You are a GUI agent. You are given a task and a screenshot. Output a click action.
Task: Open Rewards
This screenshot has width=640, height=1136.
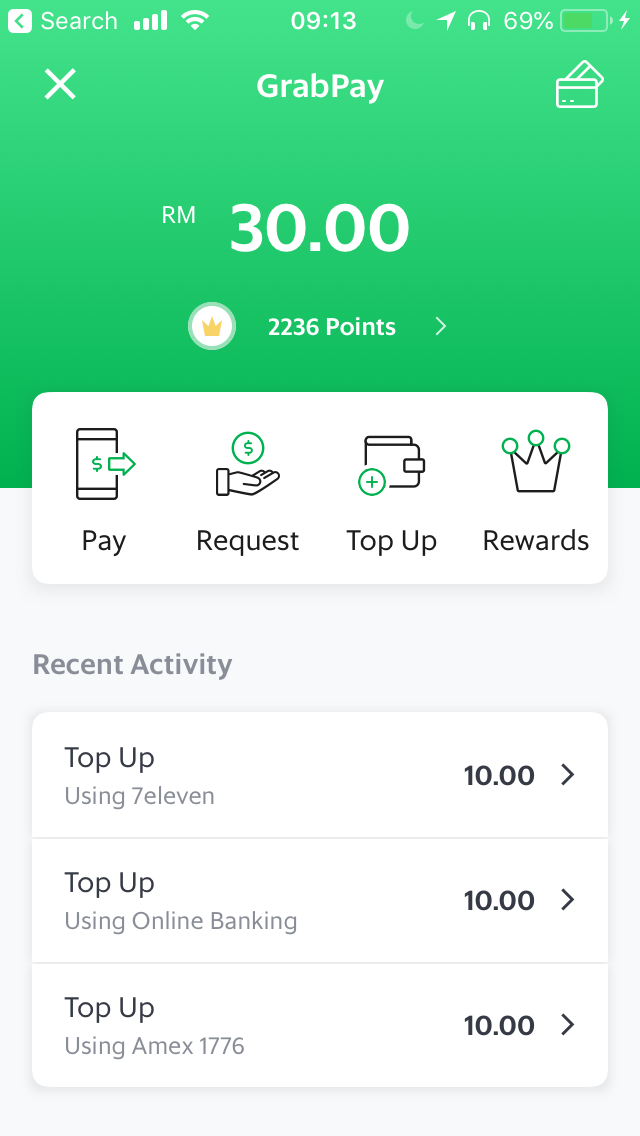(536, 490)
